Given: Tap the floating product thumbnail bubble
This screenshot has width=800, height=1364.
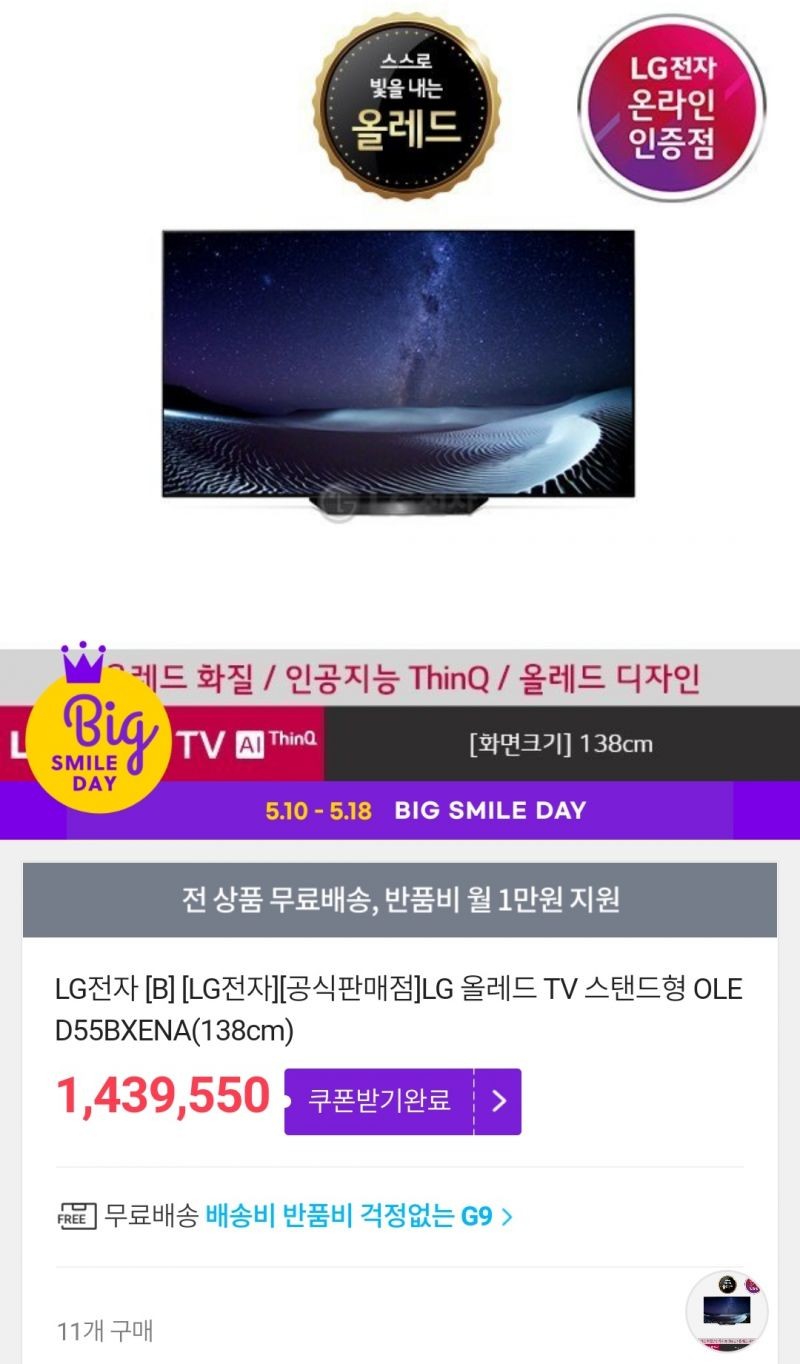Looking at the screenshot, I should pyautogui.click(x=727, y=1311).
